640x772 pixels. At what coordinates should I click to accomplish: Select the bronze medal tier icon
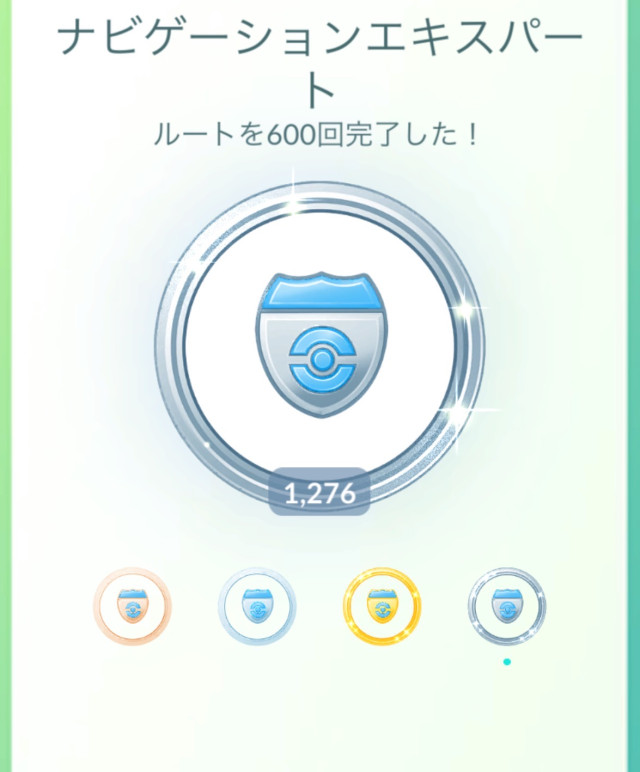(x=133, y=607)
